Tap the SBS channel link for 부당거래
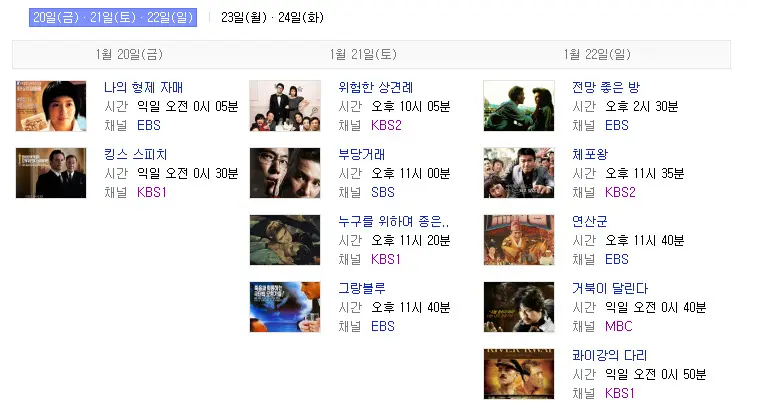 pyautogui.click(x=383, y=192)
